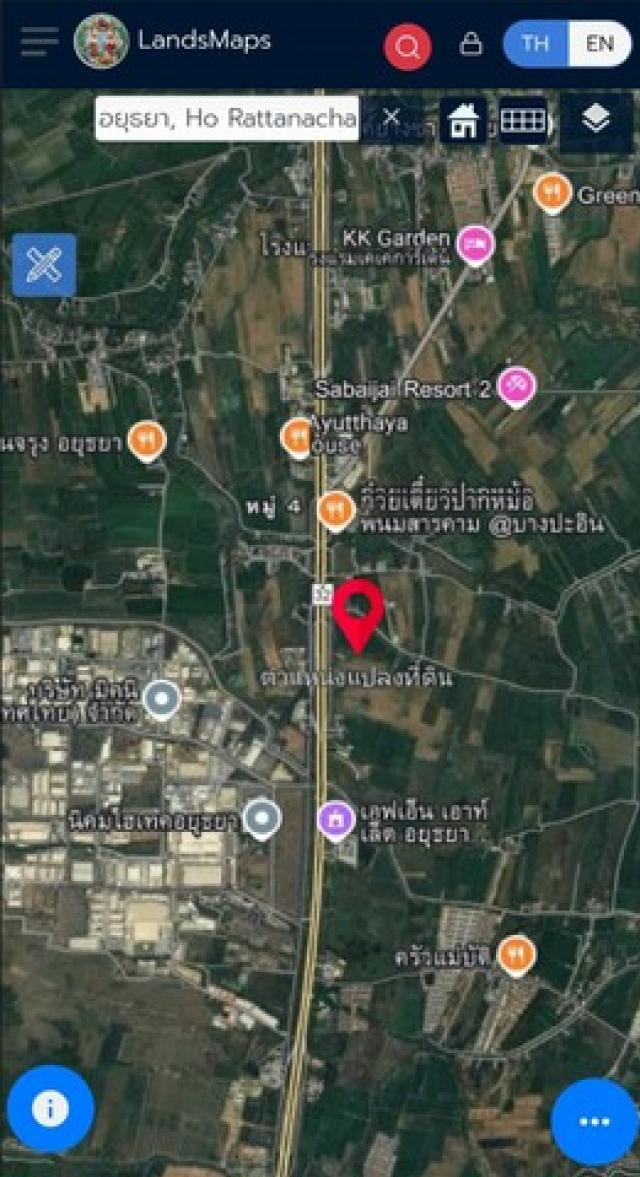Edit the location search field

tap(228, 119)
